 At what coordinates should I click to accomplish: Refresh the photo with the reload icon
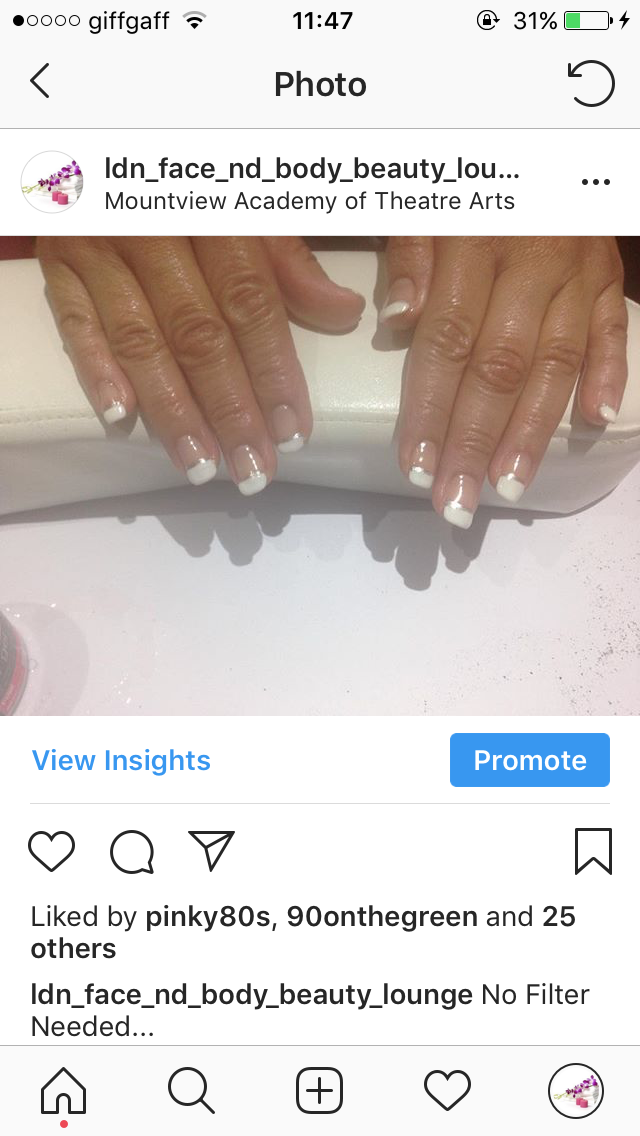(x=590, y=83)
